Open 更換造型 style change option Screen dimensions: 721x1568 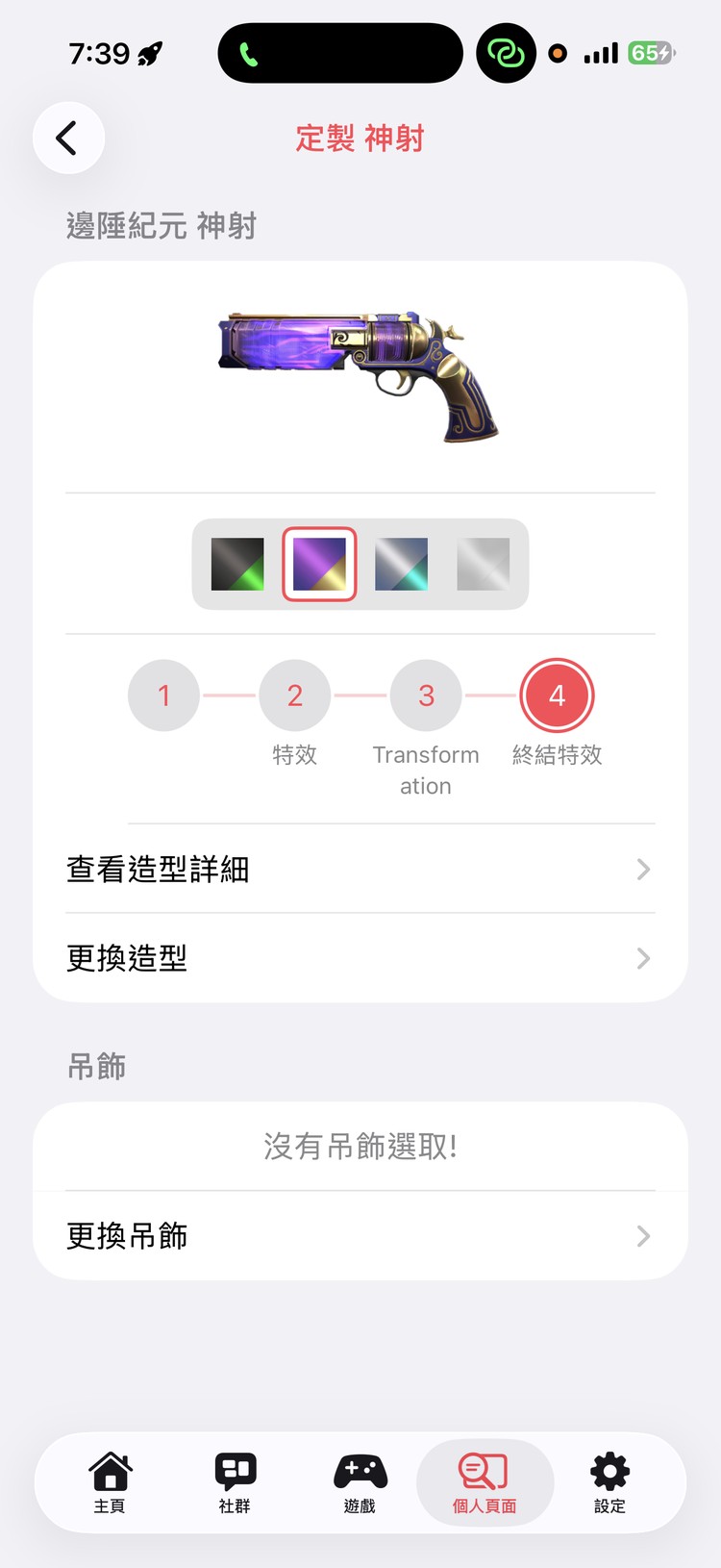[x=360, y=957]
